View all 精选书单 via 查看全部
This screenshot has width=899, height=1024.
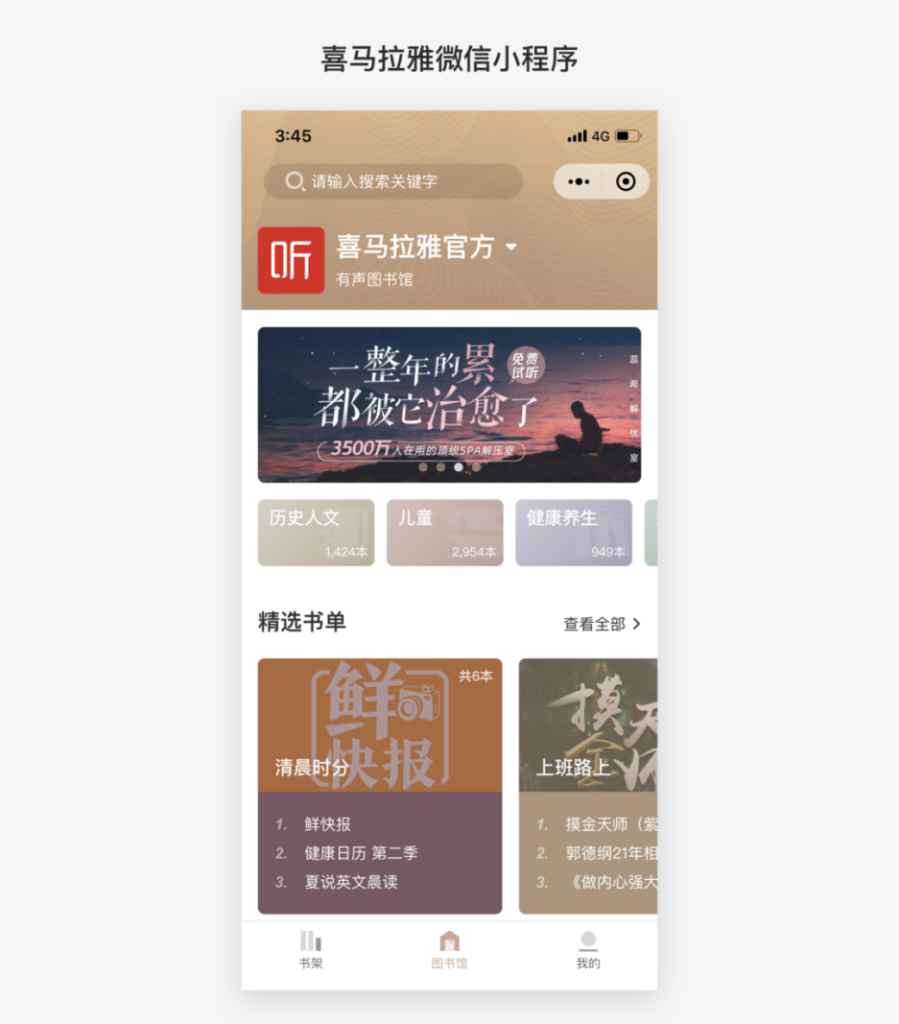pos(602,624)
